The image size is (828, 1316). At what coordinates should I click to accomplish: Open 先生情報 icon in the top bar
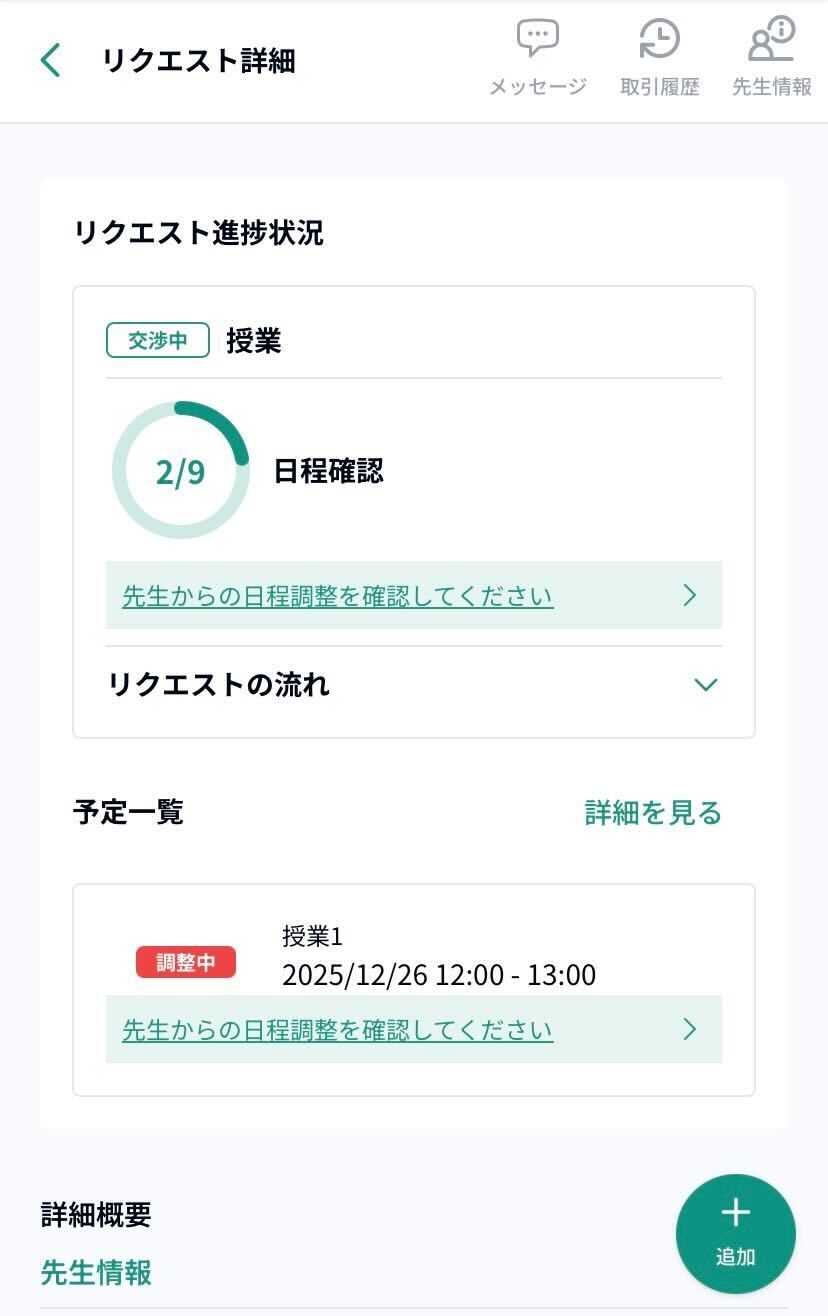pos(771,59)
